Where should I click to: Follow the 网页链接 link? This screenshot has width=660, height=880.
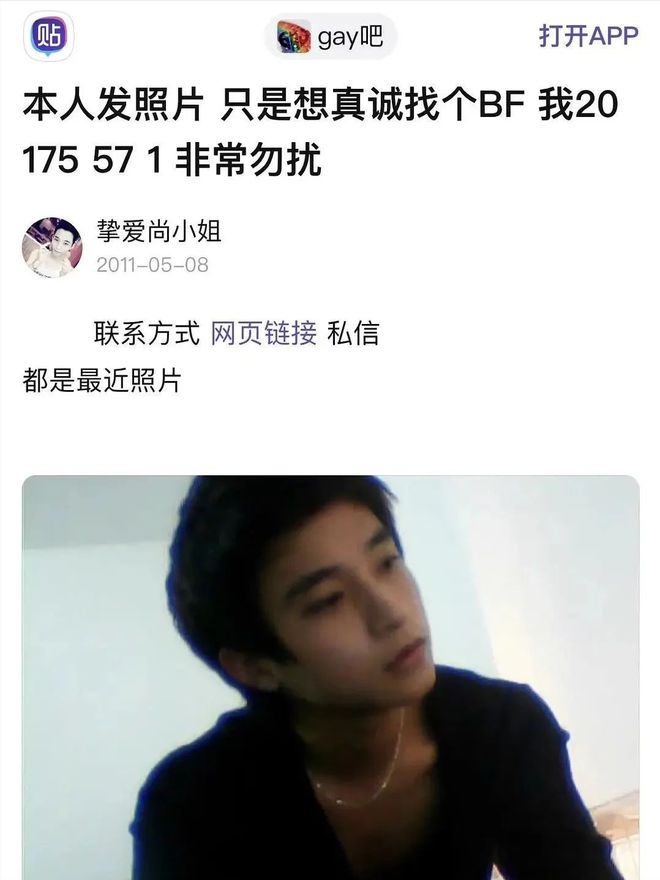(264, 333)
